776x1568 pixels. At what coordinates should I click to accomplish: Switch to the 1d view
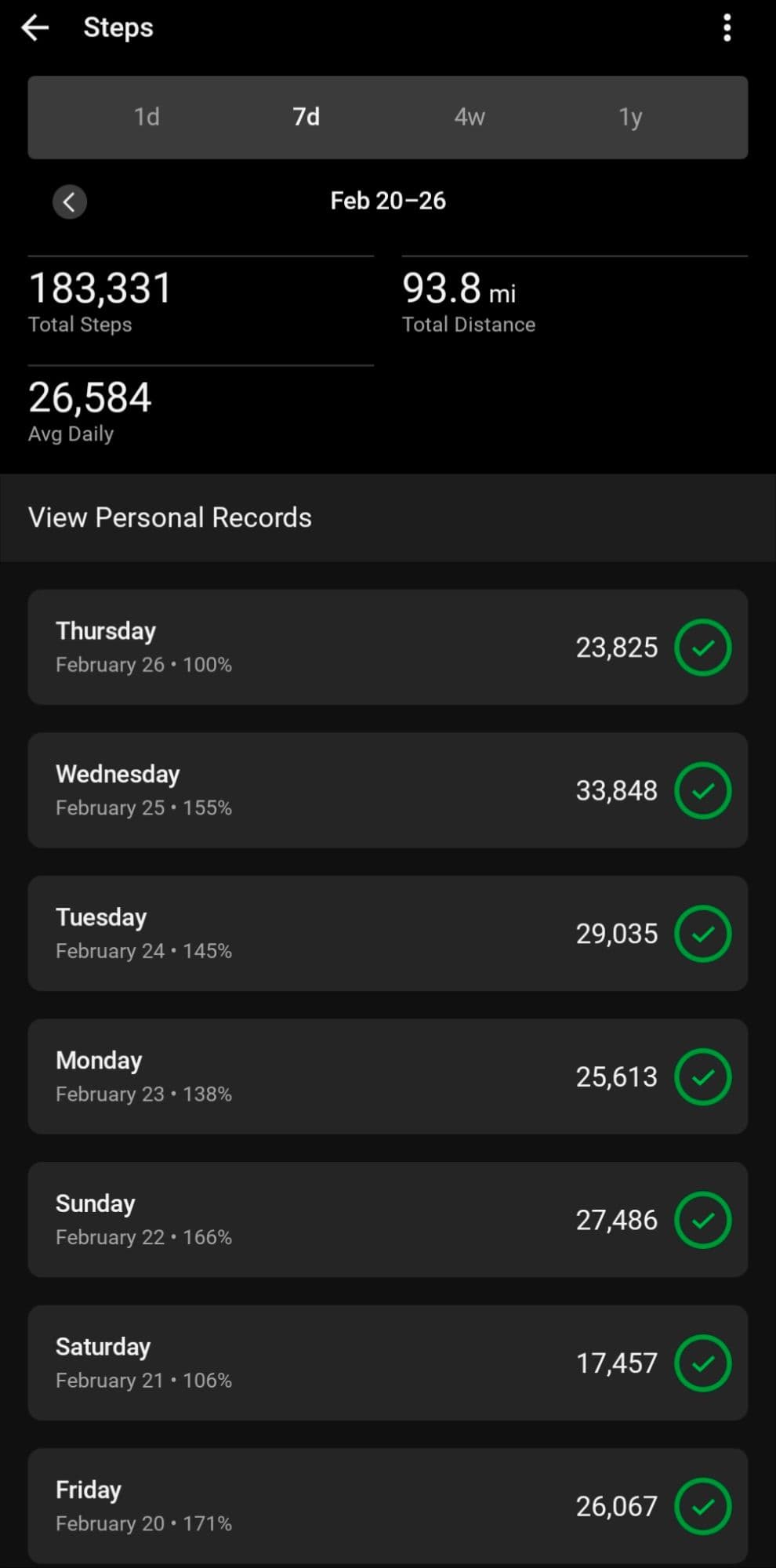point(147,117)
